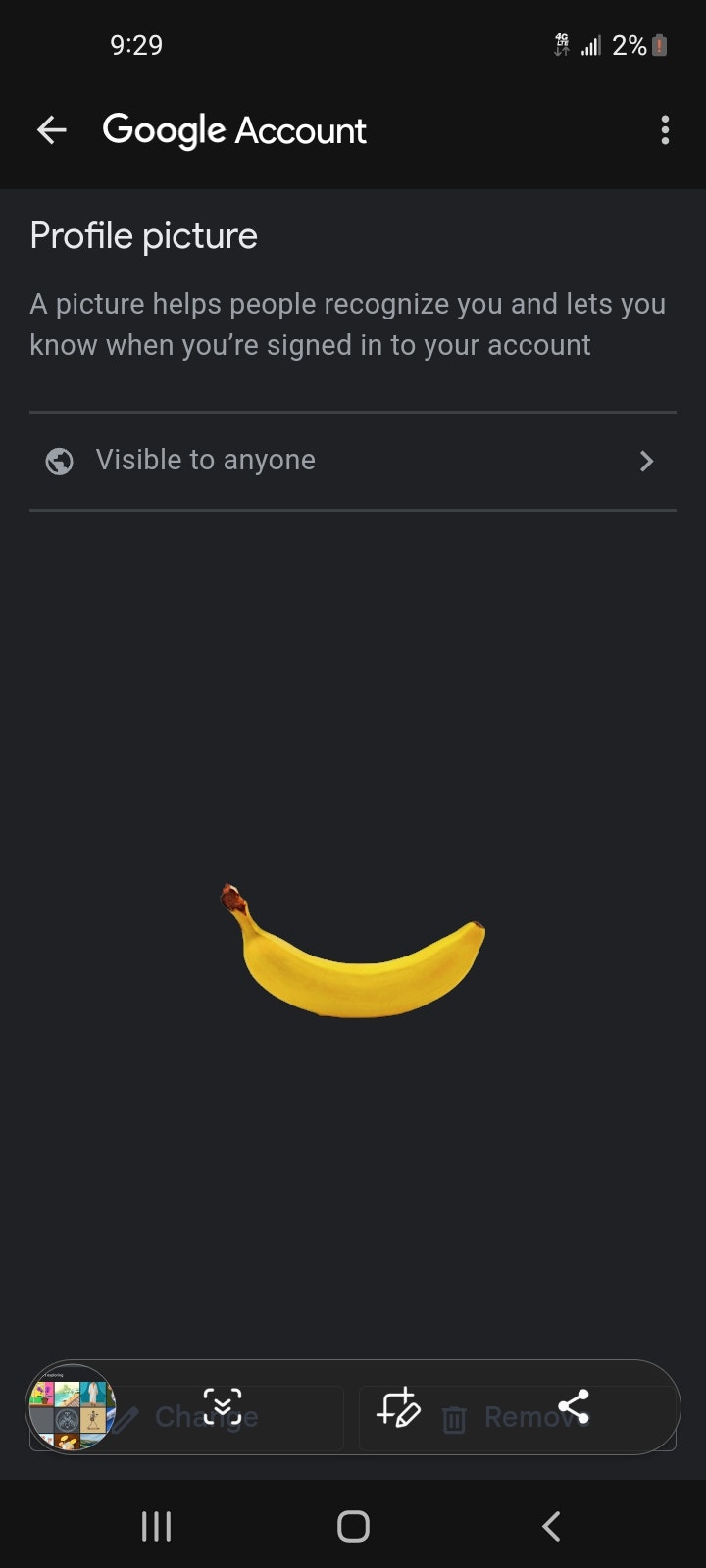Screen dimensions: 706x1568
Task: Open the Visible to anyone setting
Action: [353, 461]
